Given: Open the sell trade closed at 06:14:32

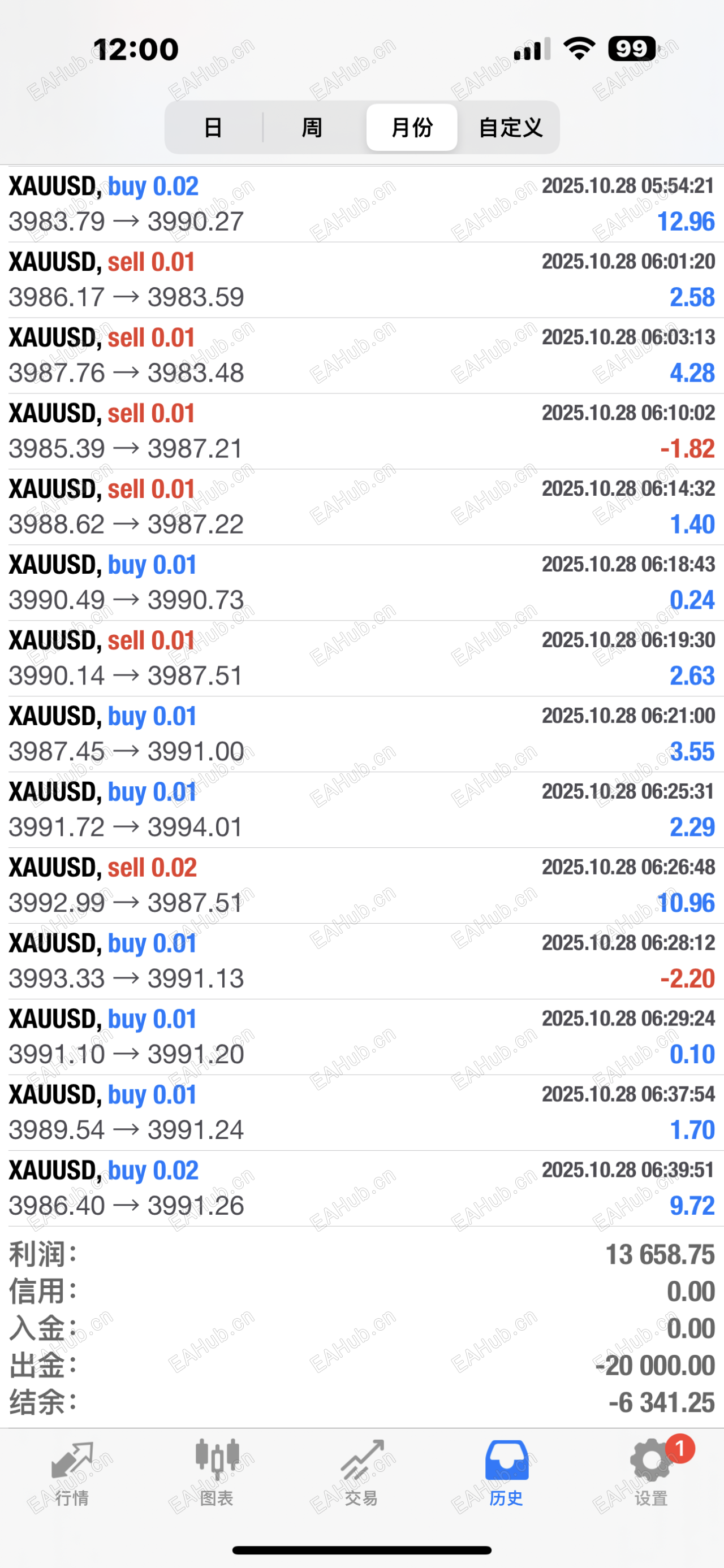Looking at the screenshot, I should click(361, 506).
